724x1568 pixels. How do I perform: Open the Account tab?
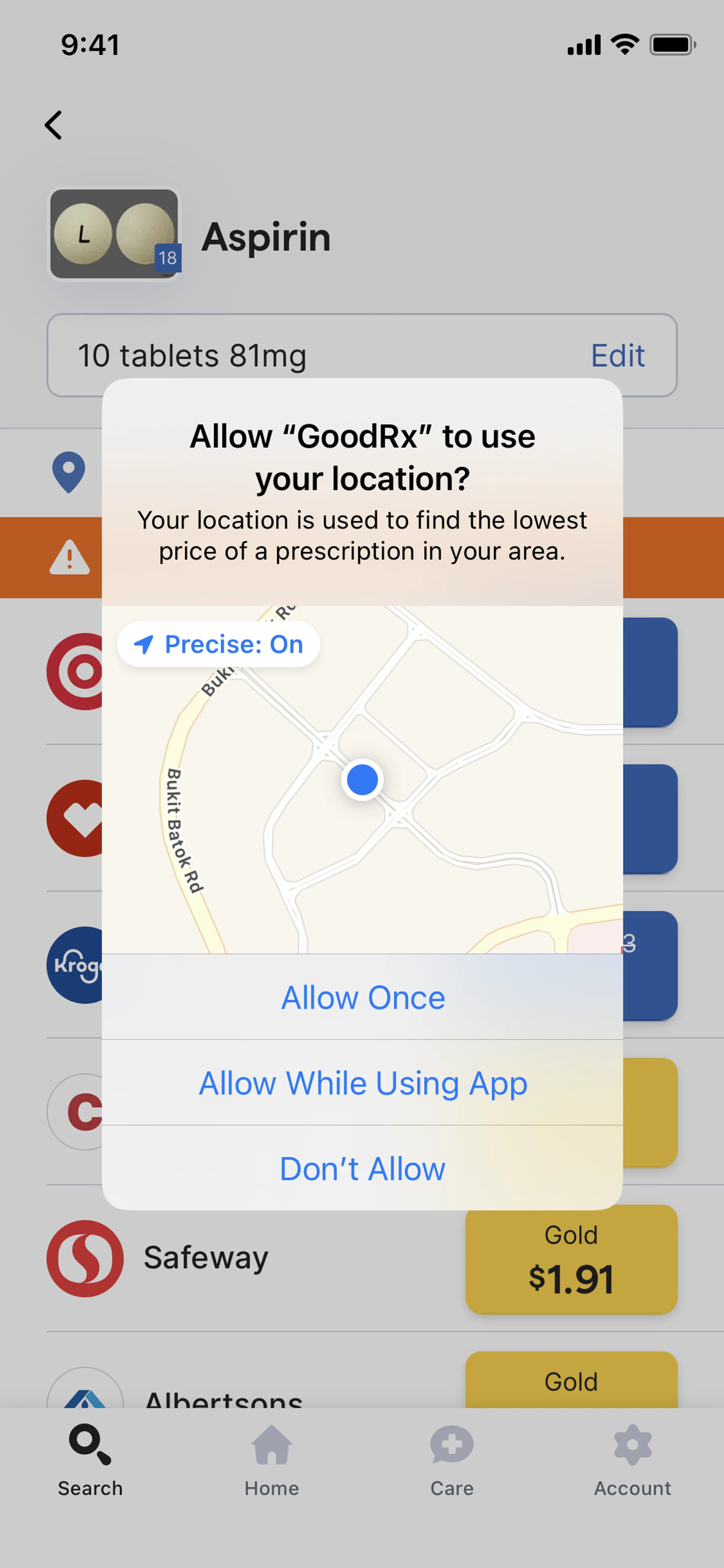[632, 1460]
